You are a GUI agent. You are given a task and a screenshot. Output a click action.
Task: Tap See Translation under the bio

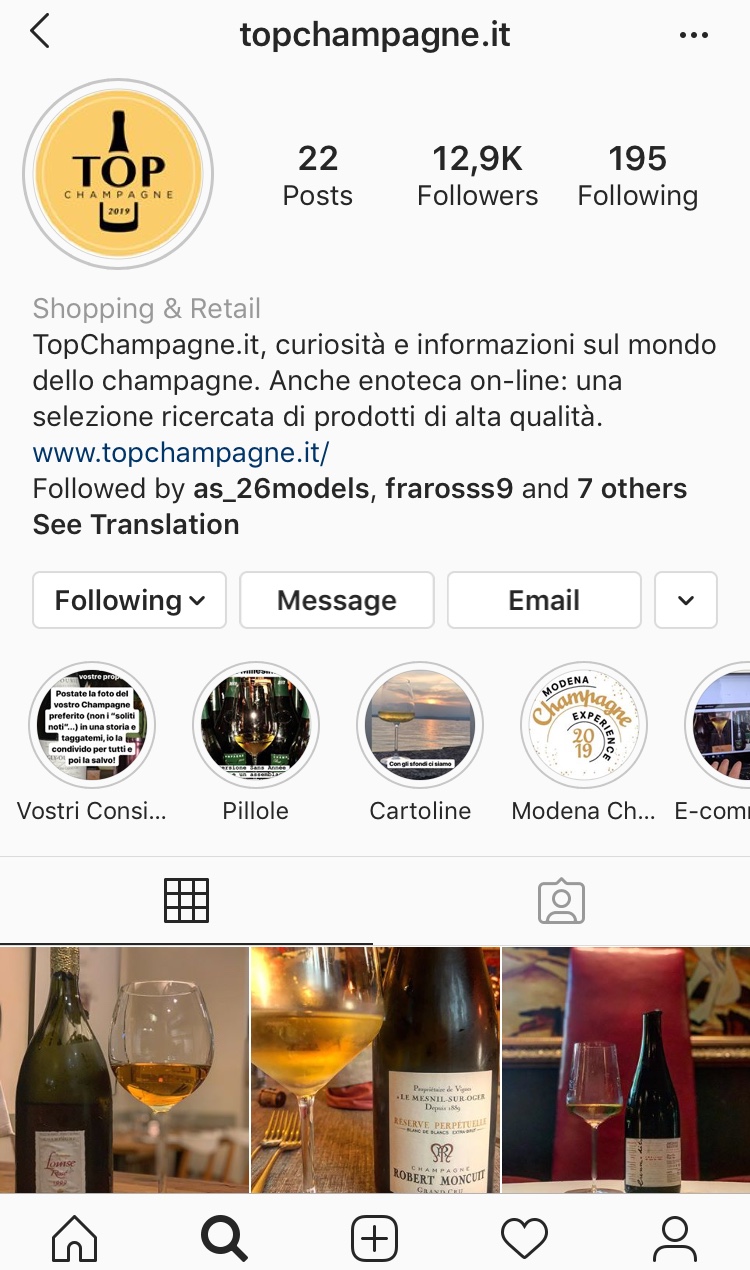point(136,524)
